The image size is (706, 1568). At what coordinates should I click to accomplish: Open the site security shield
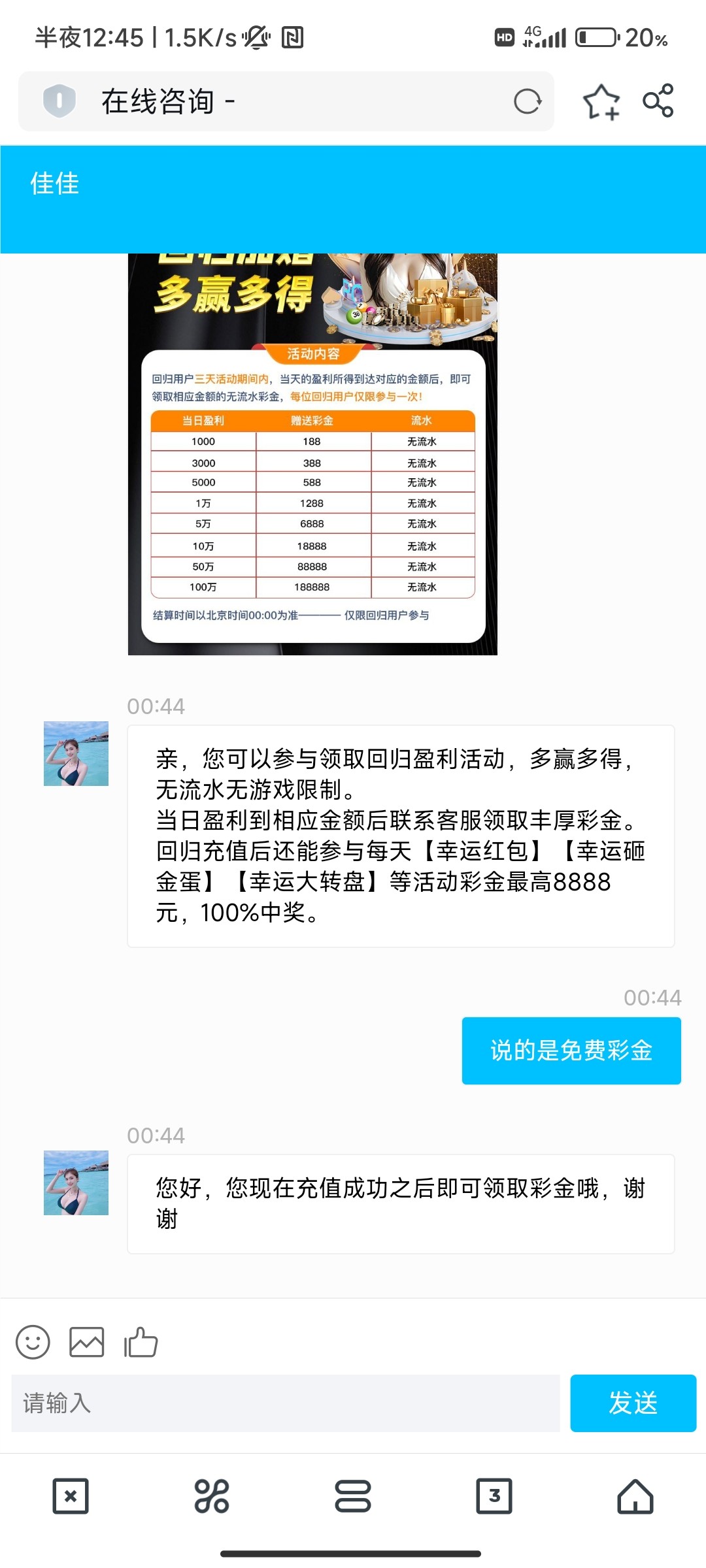click(x=59, y=101)
